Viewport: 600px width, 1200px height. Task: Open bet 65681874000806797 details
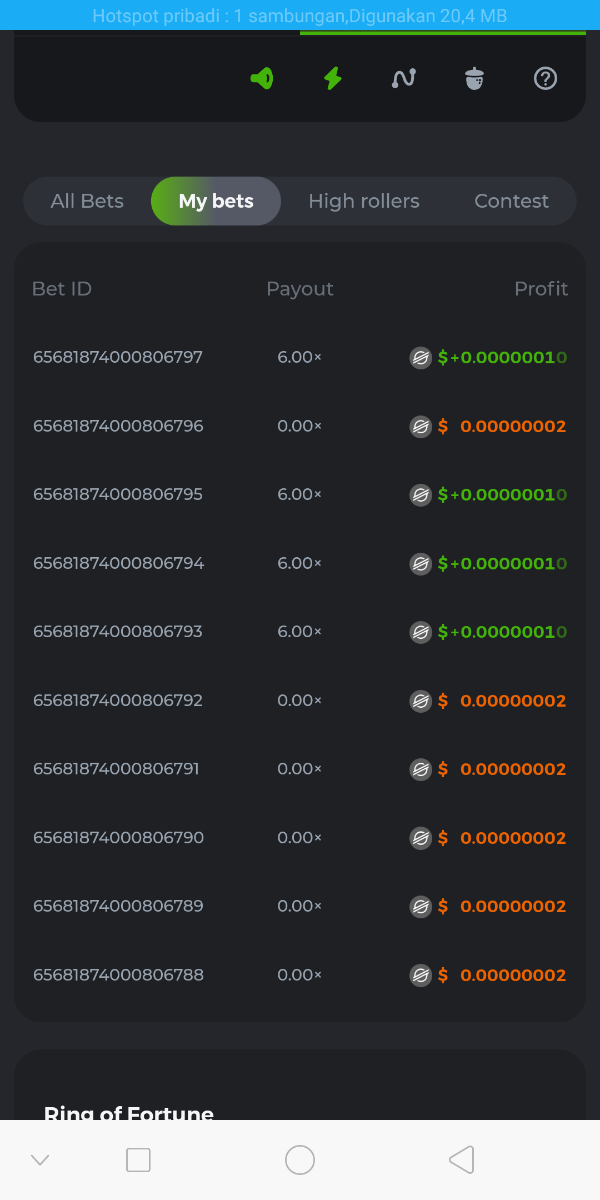coord(118,357)
